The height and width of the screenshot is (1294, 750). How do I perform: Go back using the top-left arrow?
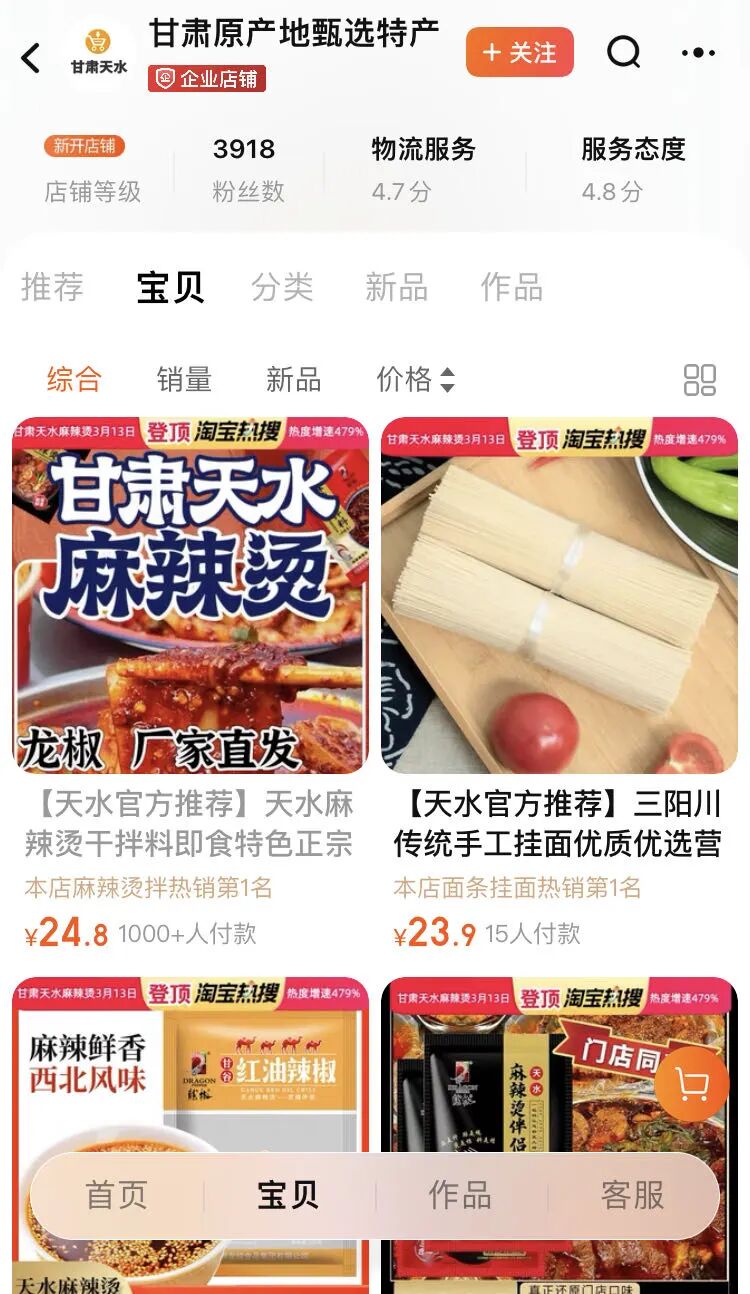click(31, 57)
